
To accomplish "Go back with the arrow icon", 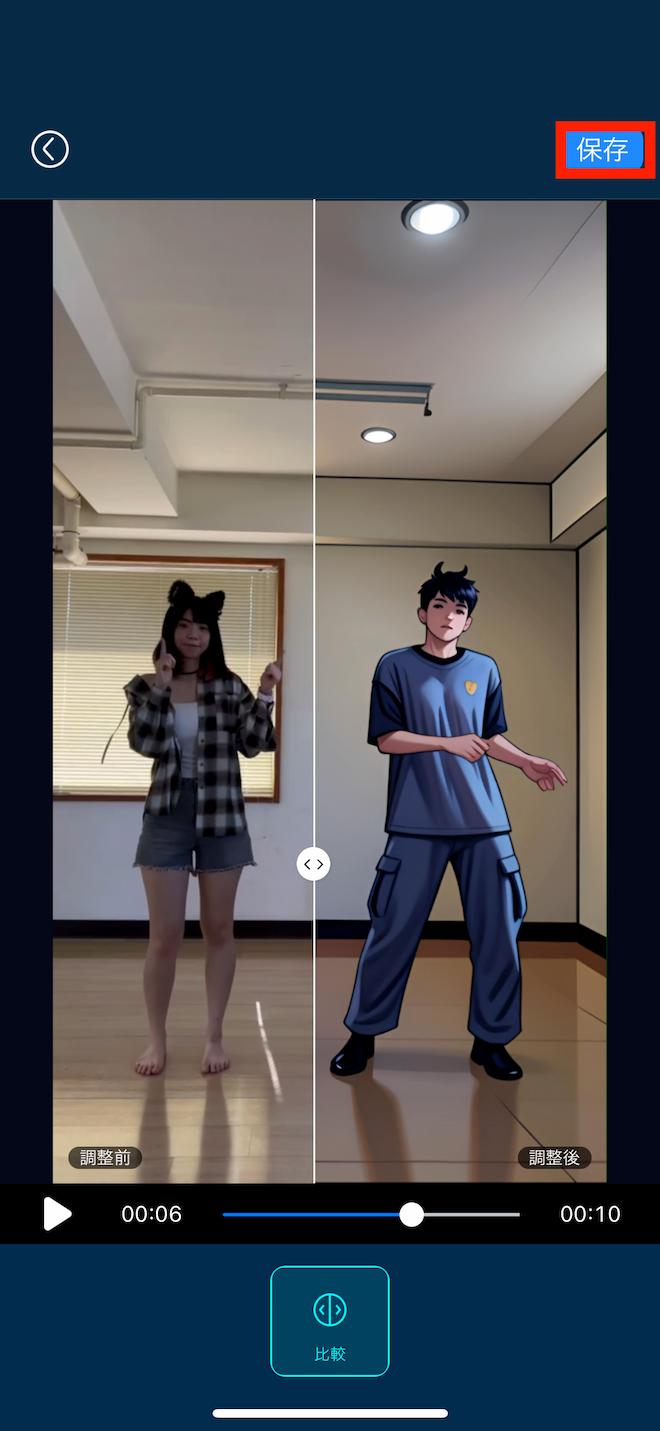I will tap(50, 150).
